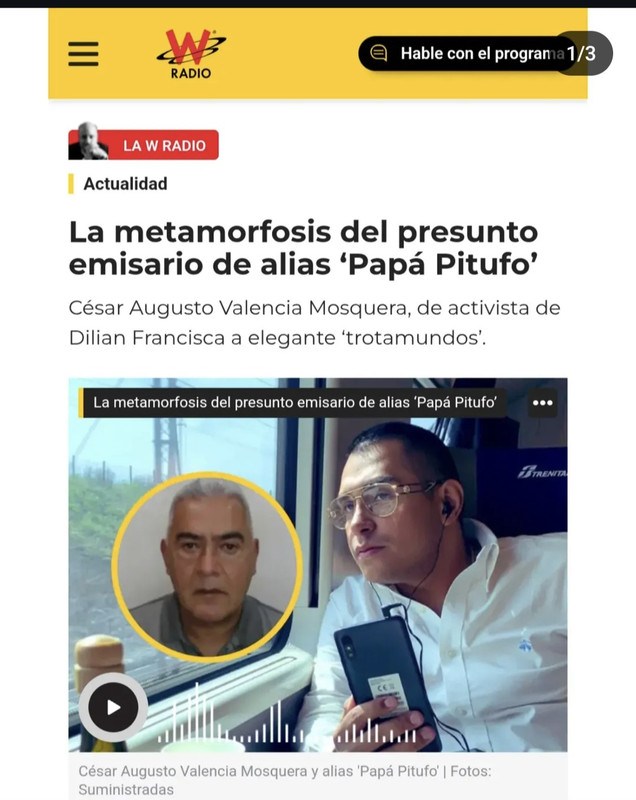Open the Actualidad category

tap(125, 184)
